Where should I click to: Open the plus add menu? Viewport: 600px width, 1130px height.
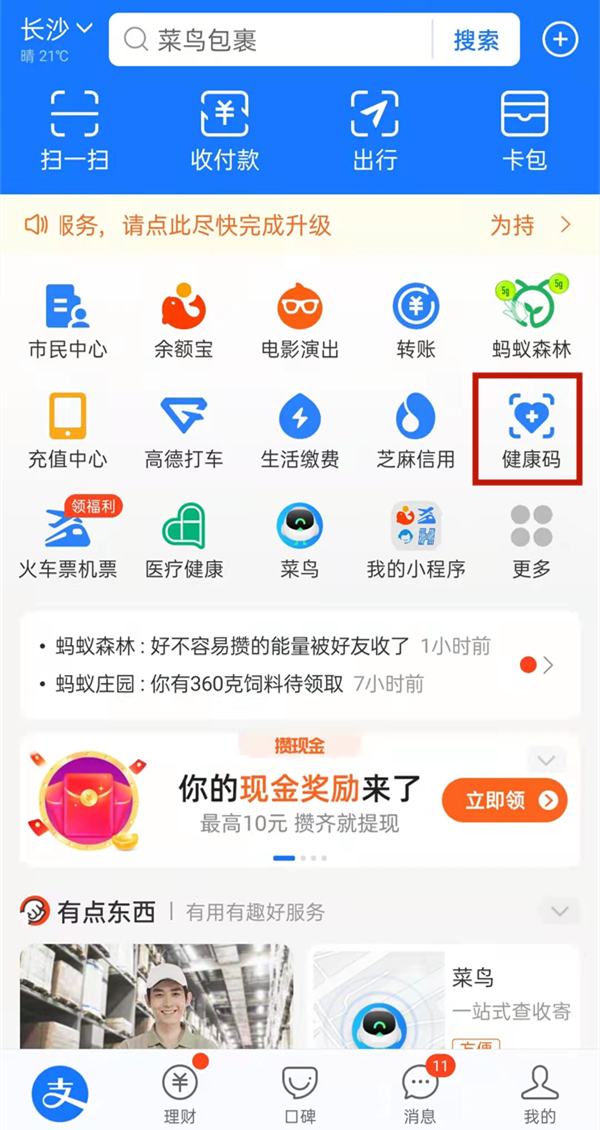coord(560,40)
